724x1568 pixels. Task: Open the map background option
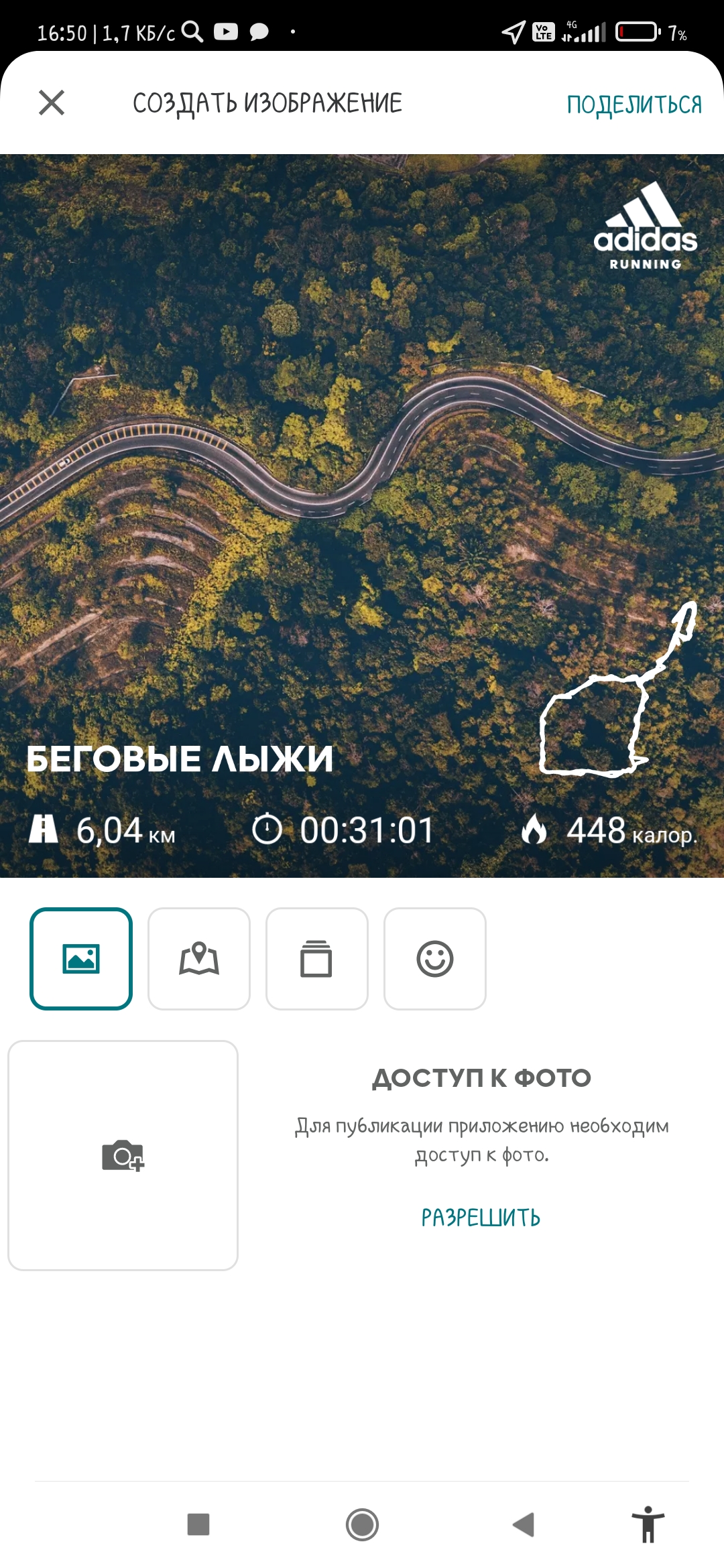(x=199, y=960)
